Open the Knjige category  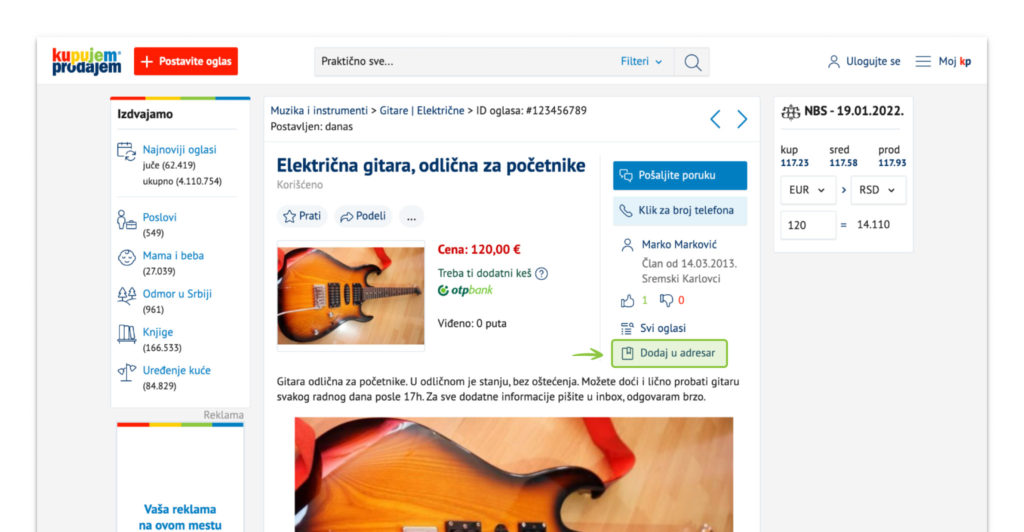pyautogui.click(x=158, y=332)
